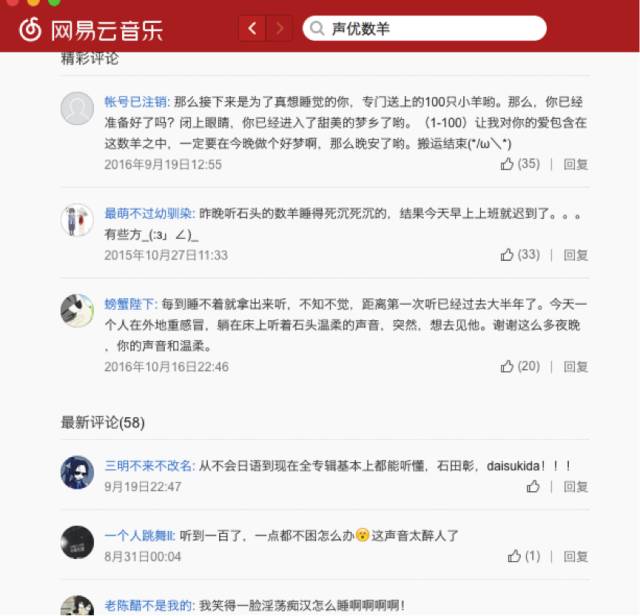
Task: Go back with the left arrow button
Action: pyautogui.click(x=252, y=29)
